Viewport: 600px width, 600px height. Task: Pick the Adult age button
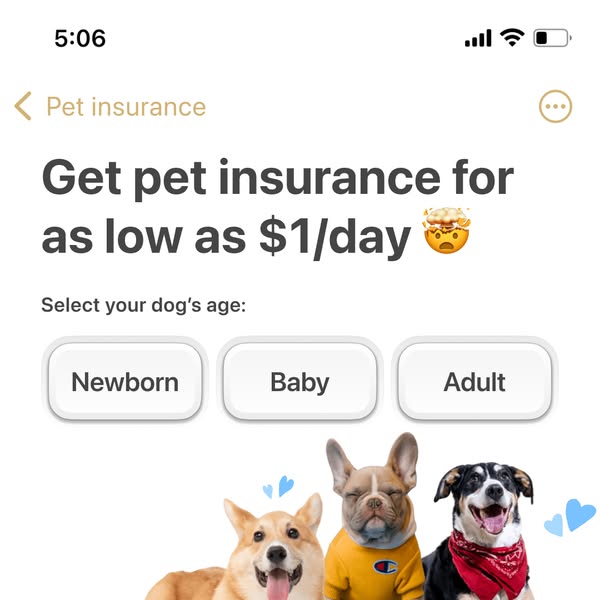[474, 382]
